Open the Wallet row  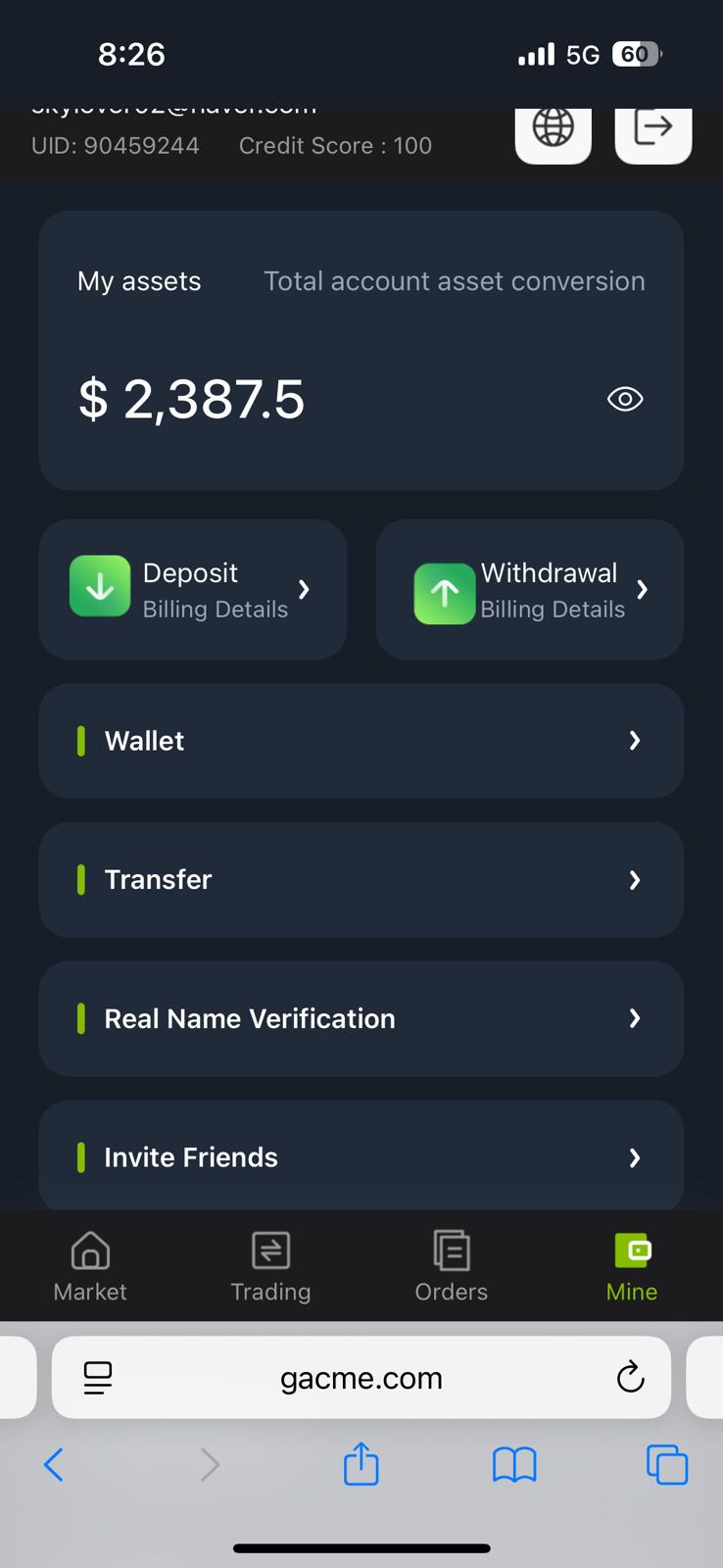point(361,741)
